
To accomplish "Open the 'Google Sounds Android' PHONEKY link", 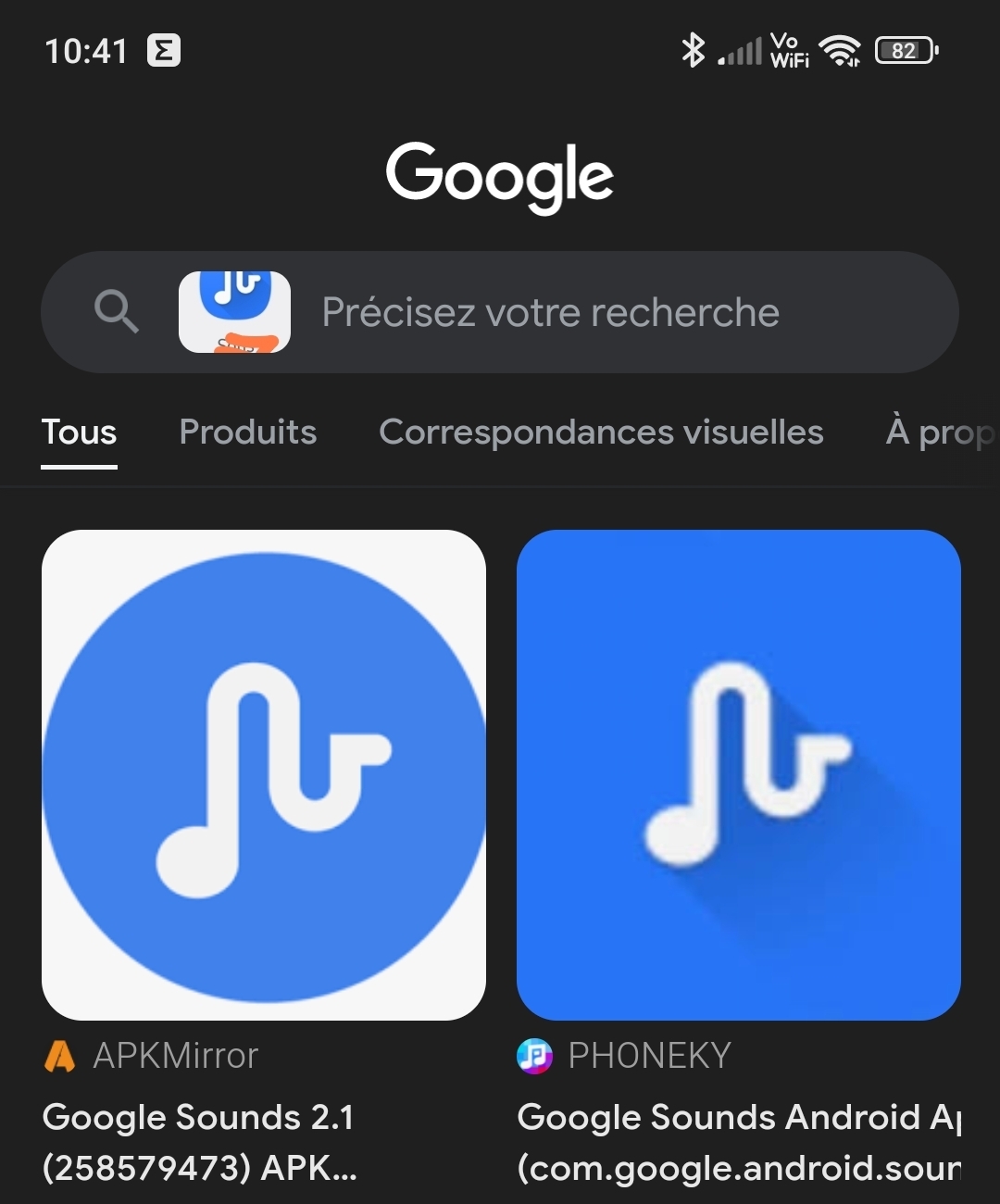I will pos(738,1142).
